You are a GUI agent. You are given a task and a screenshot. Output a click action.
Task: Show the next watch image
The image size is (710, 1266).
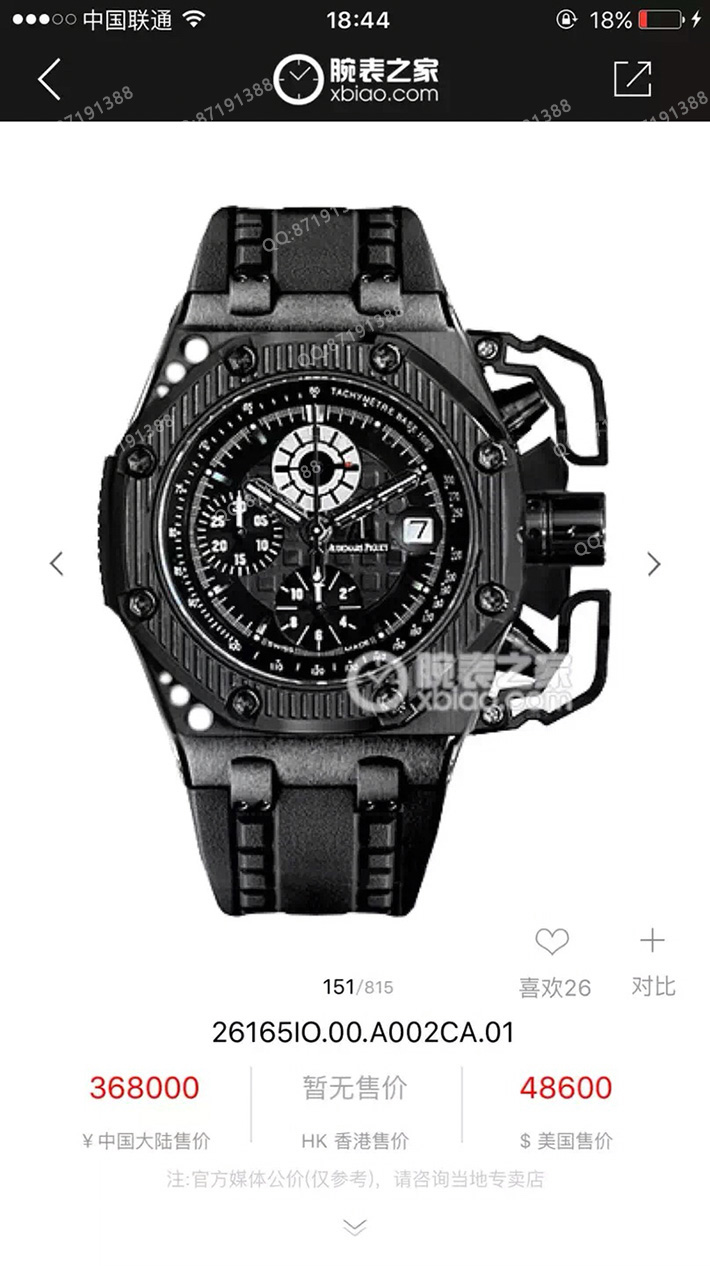point(653,563)
